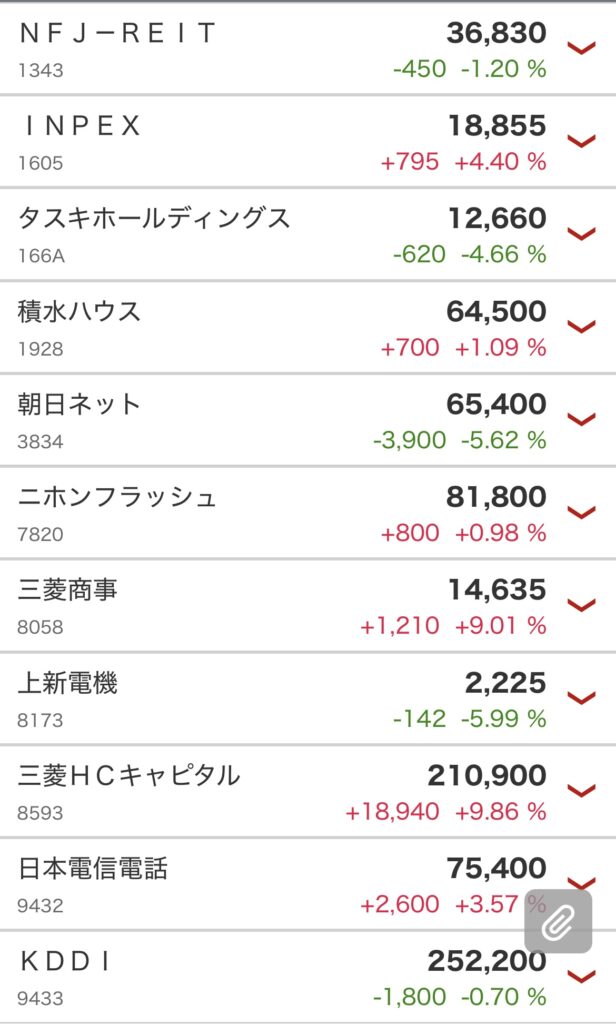Expand the 三菱HCキャピタル chevron
The height and width of the screenshot is (1024, 616).
(581, 790)
